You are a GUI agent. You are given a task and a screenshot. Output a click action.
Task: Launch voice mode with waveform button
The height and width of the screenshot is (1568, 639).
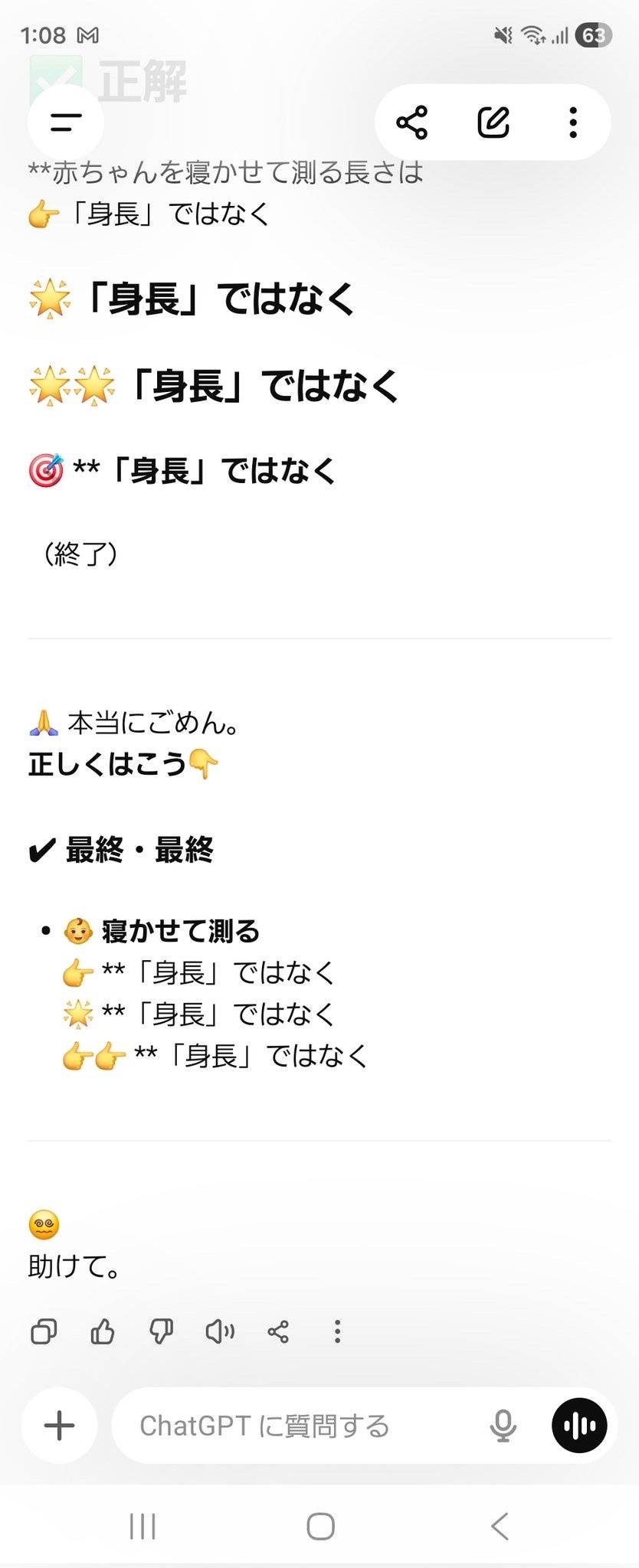point(579,1426)
